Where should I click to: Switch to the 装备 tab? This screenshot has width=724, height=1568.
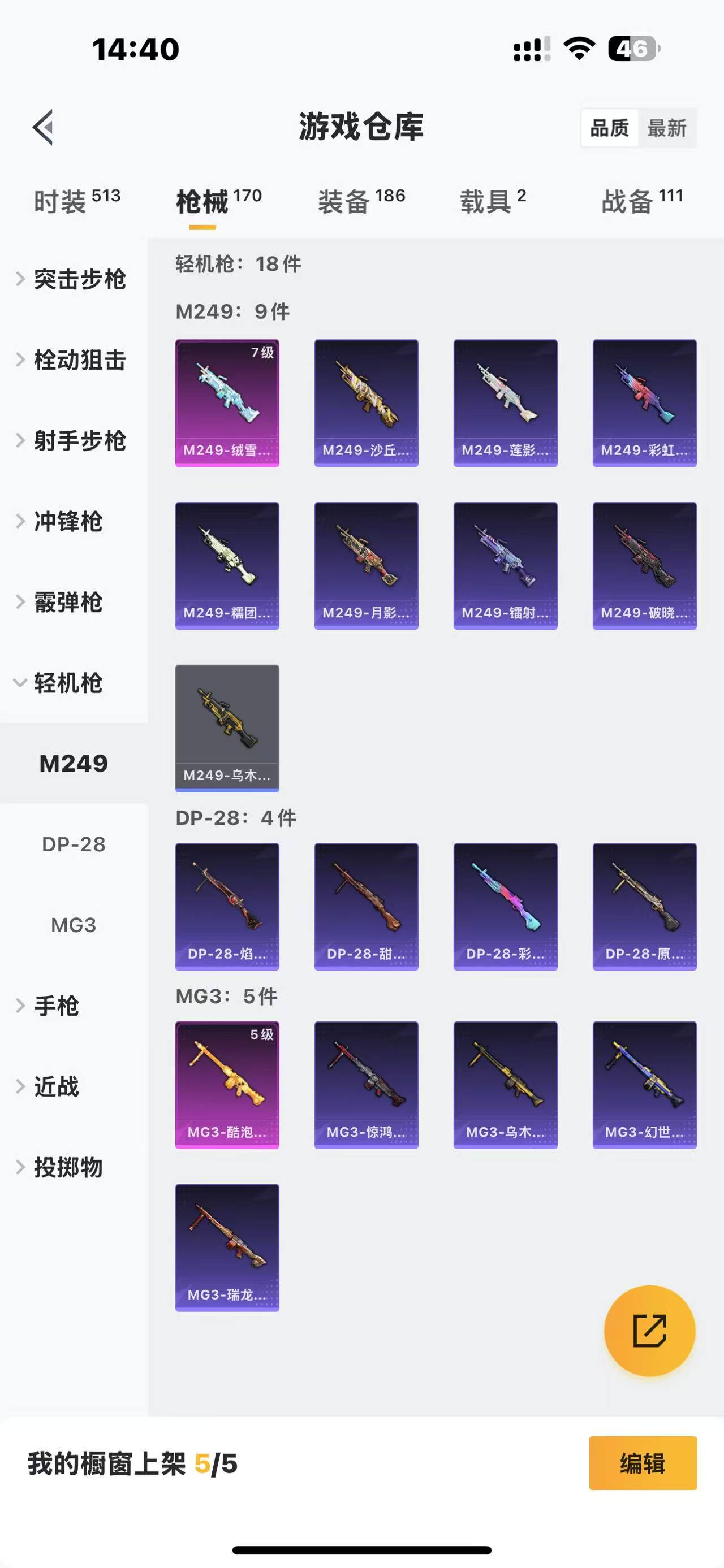tap(361, 201)
